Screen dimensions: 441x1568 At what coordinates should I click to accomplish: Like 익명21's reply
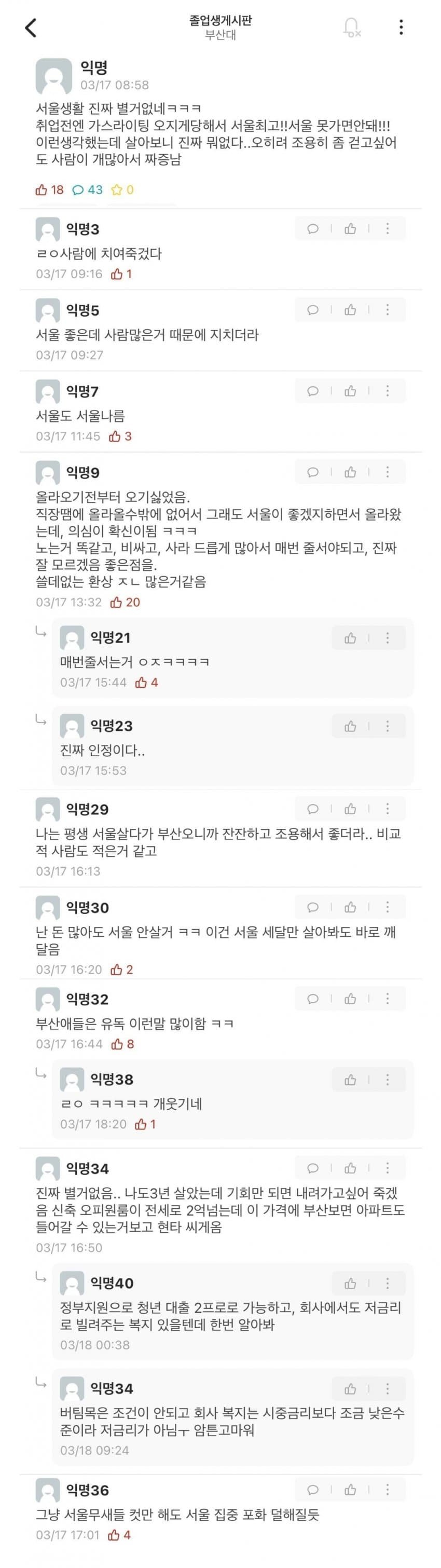pyautogui.click(x=350, y=638)
